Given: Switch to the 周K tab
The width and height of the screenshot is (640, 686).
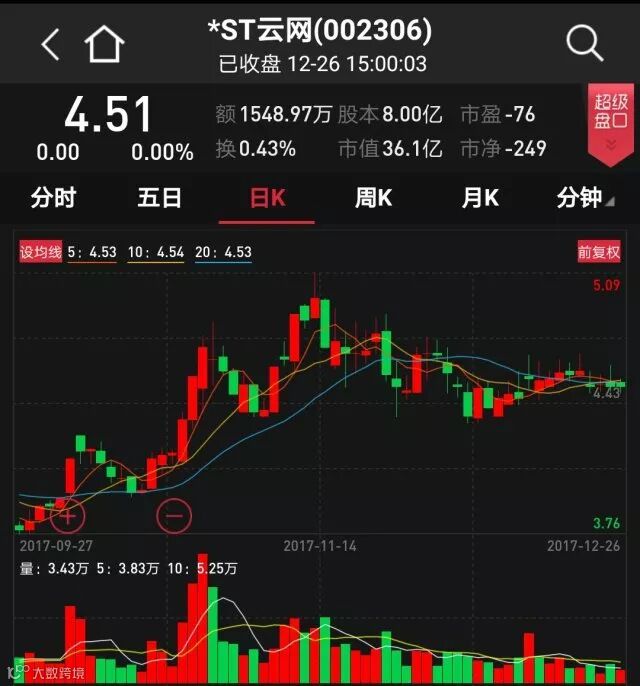Looking at the screenshot, I should click(x=373, y=198).
